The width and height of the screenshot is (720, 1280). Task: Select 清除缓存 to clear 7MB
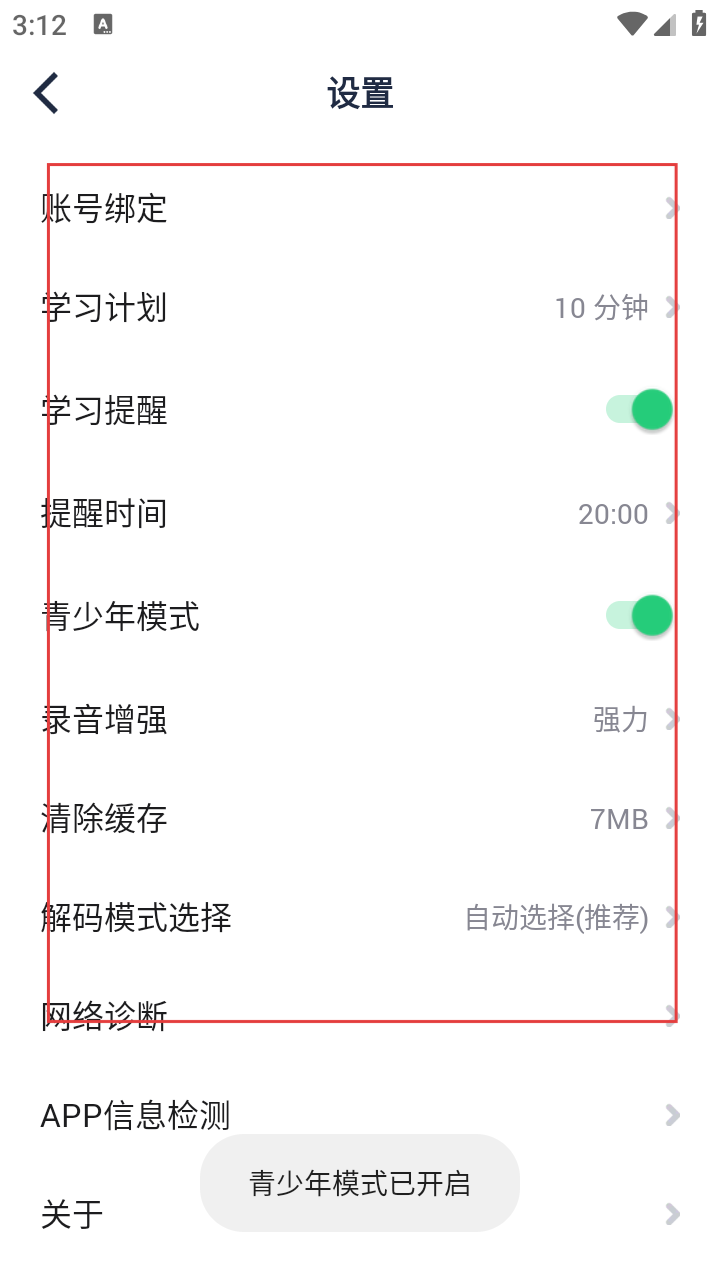tap(360, 820)
